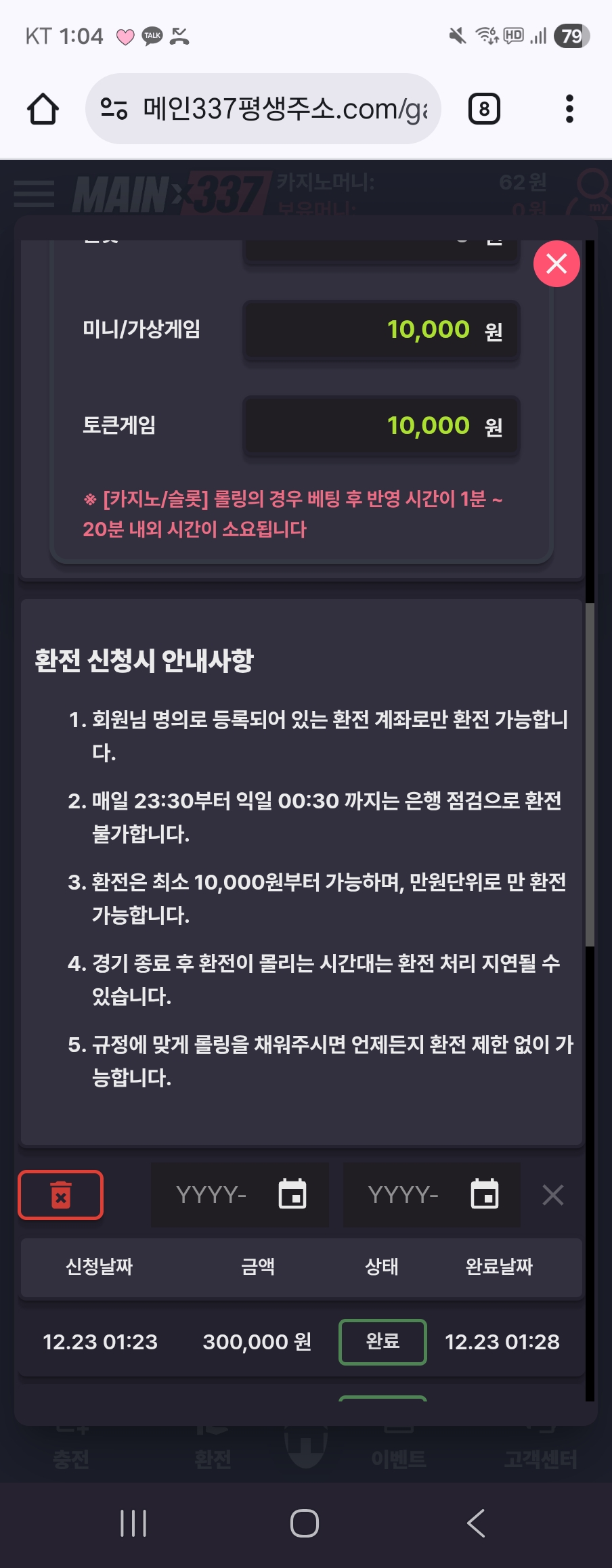612x1568 pixels.
Task: Open the start date picker field
Action: coord(240,1195)
